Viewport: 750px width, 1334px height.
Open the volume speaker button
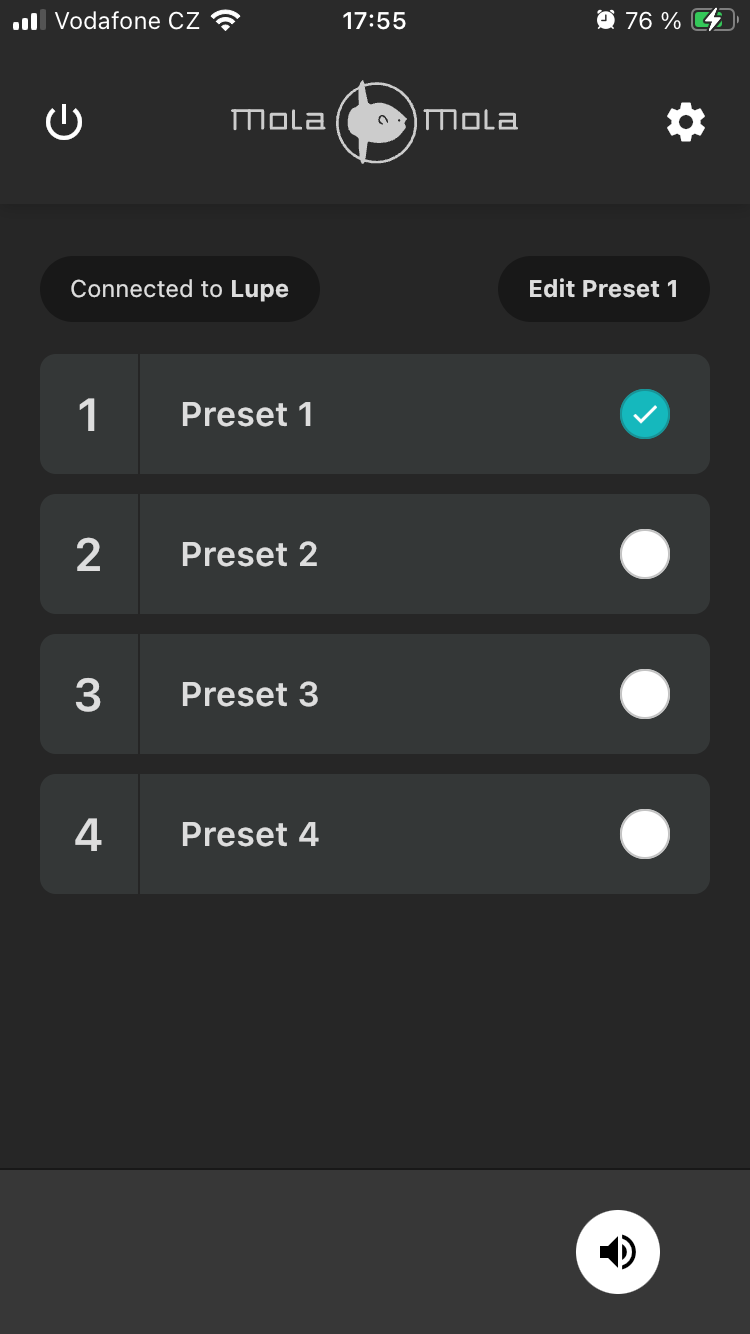618,1252
